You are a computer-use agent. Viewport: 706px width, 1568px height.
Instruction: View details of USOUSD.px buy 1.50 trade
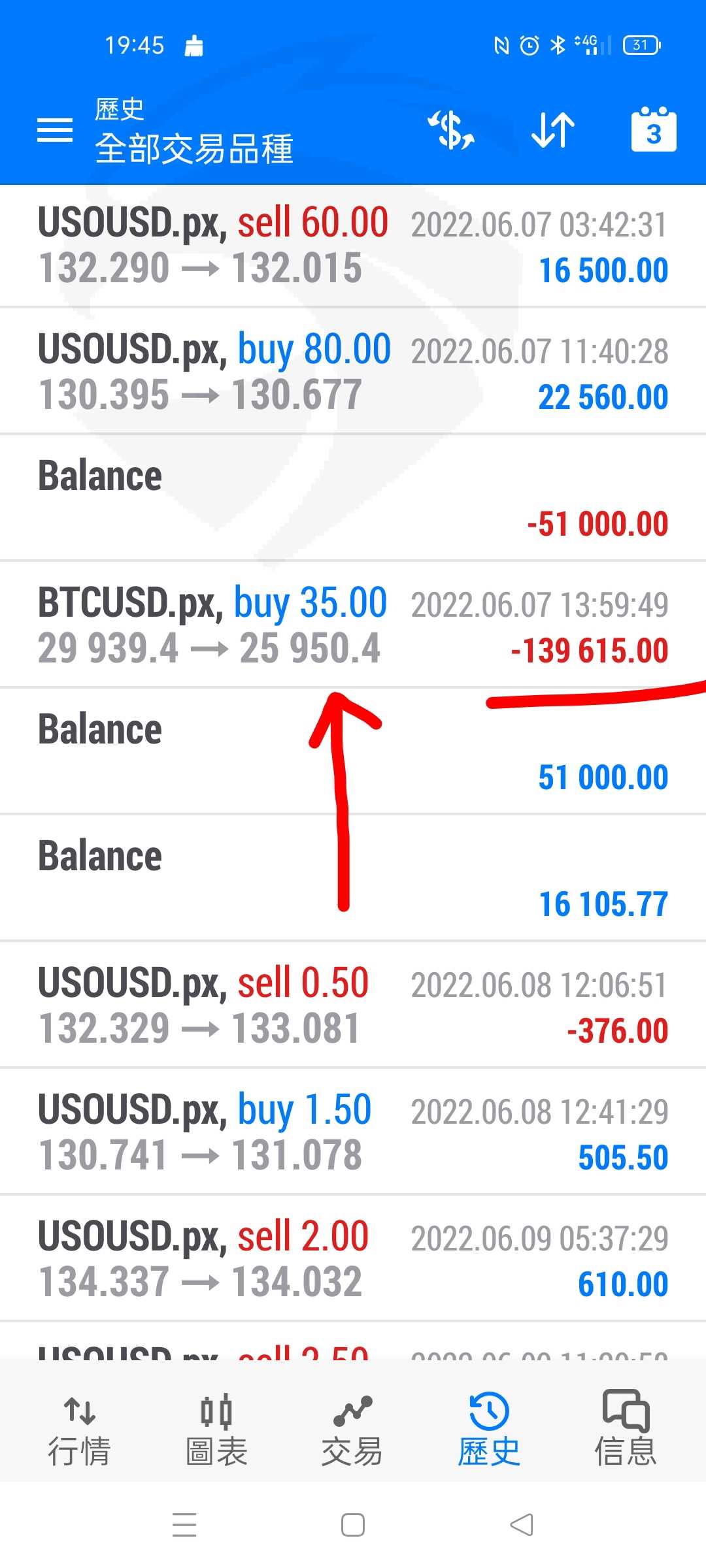click(x=353, y=1133)
